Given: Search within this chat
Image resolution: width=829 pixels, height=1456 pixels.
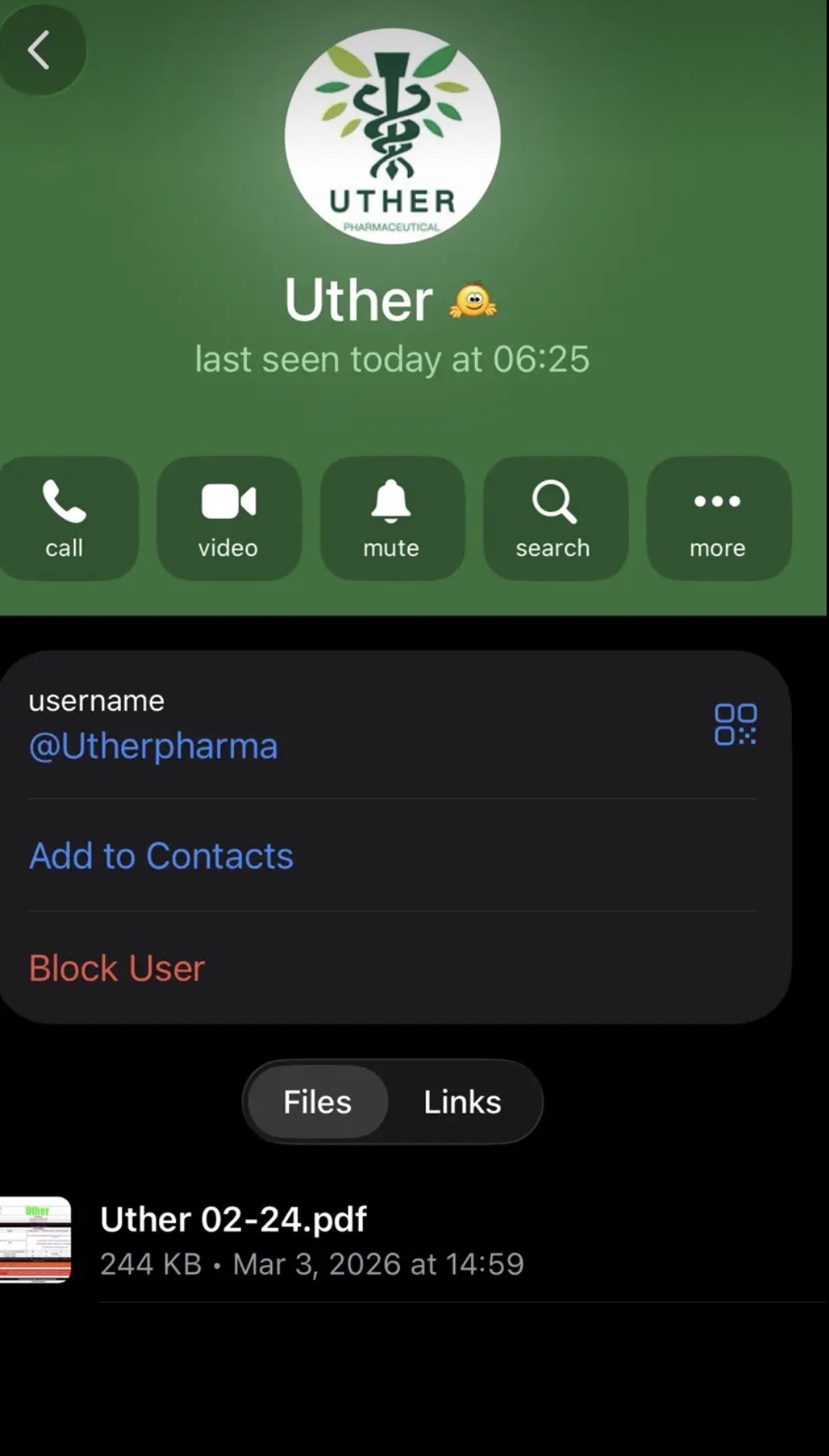Looking at the screenshot, I should pyautogui.click(x=555, y=518).
